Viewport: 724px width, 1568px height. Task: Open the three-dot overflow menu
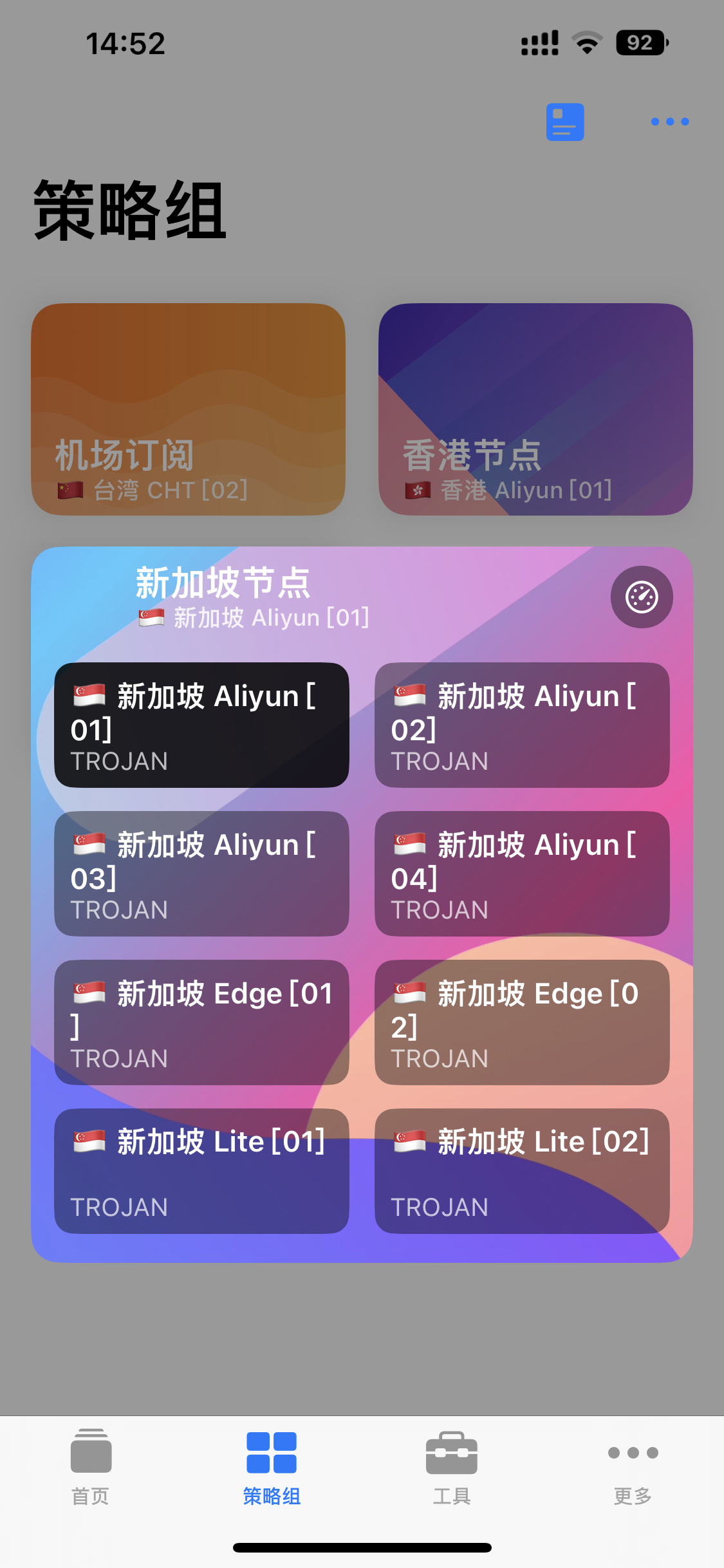[669, 122]
